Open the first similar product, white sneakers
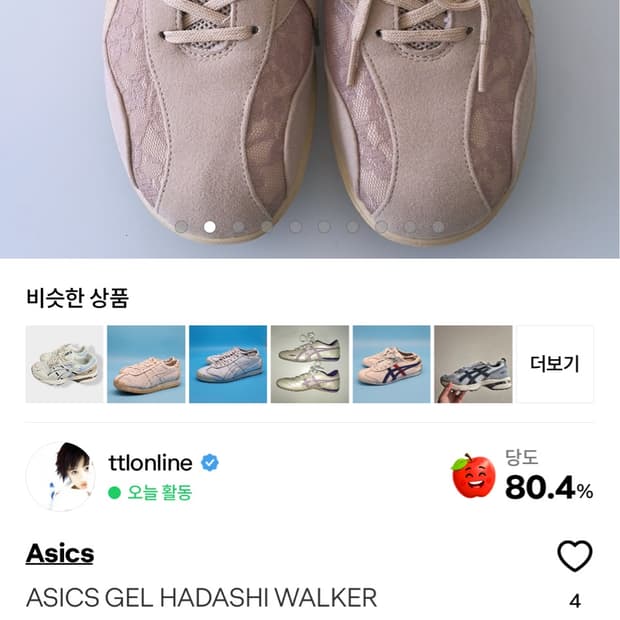The width and height of the screenshot is (620, 620). (x=64, y=364)
